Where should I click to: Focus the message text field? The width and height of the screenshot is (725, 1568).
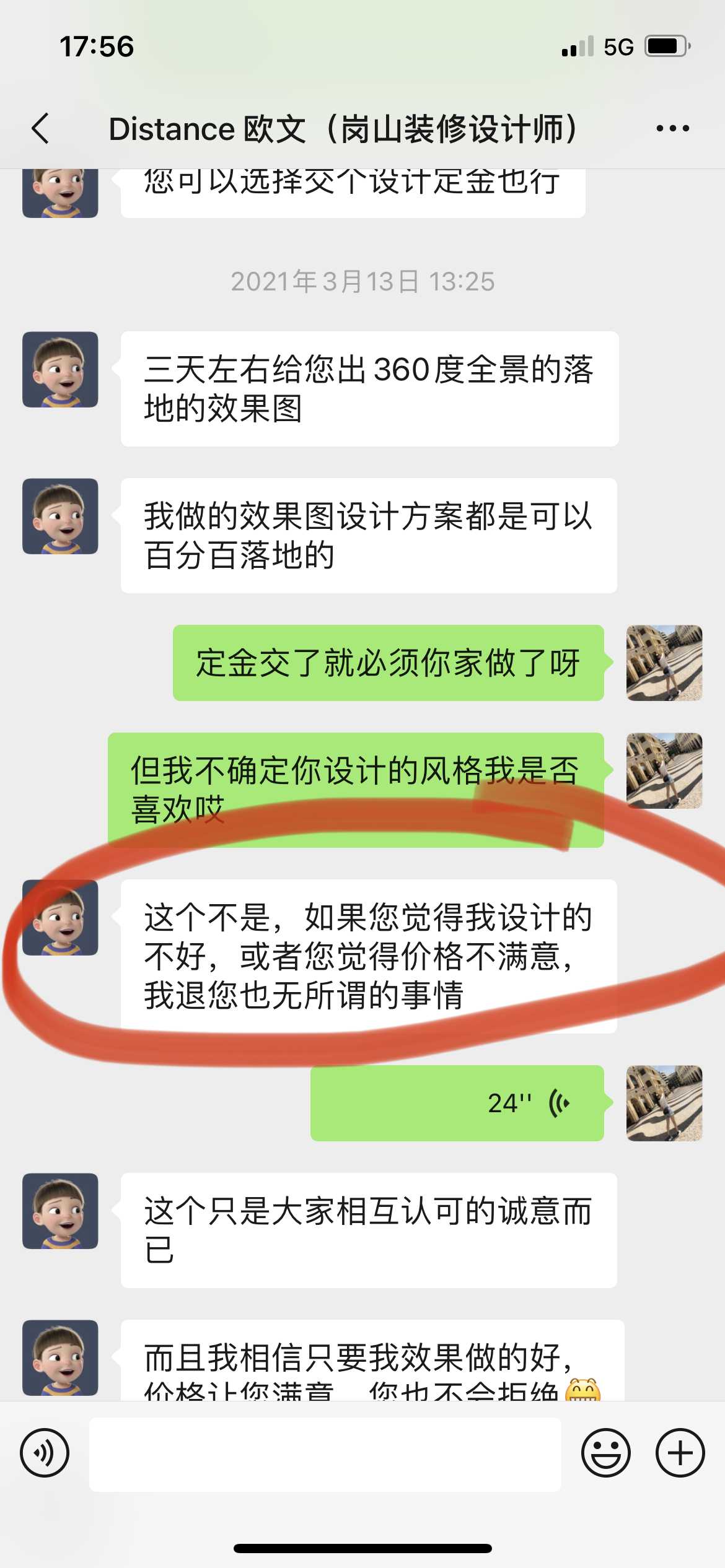tap(325, 1454)
